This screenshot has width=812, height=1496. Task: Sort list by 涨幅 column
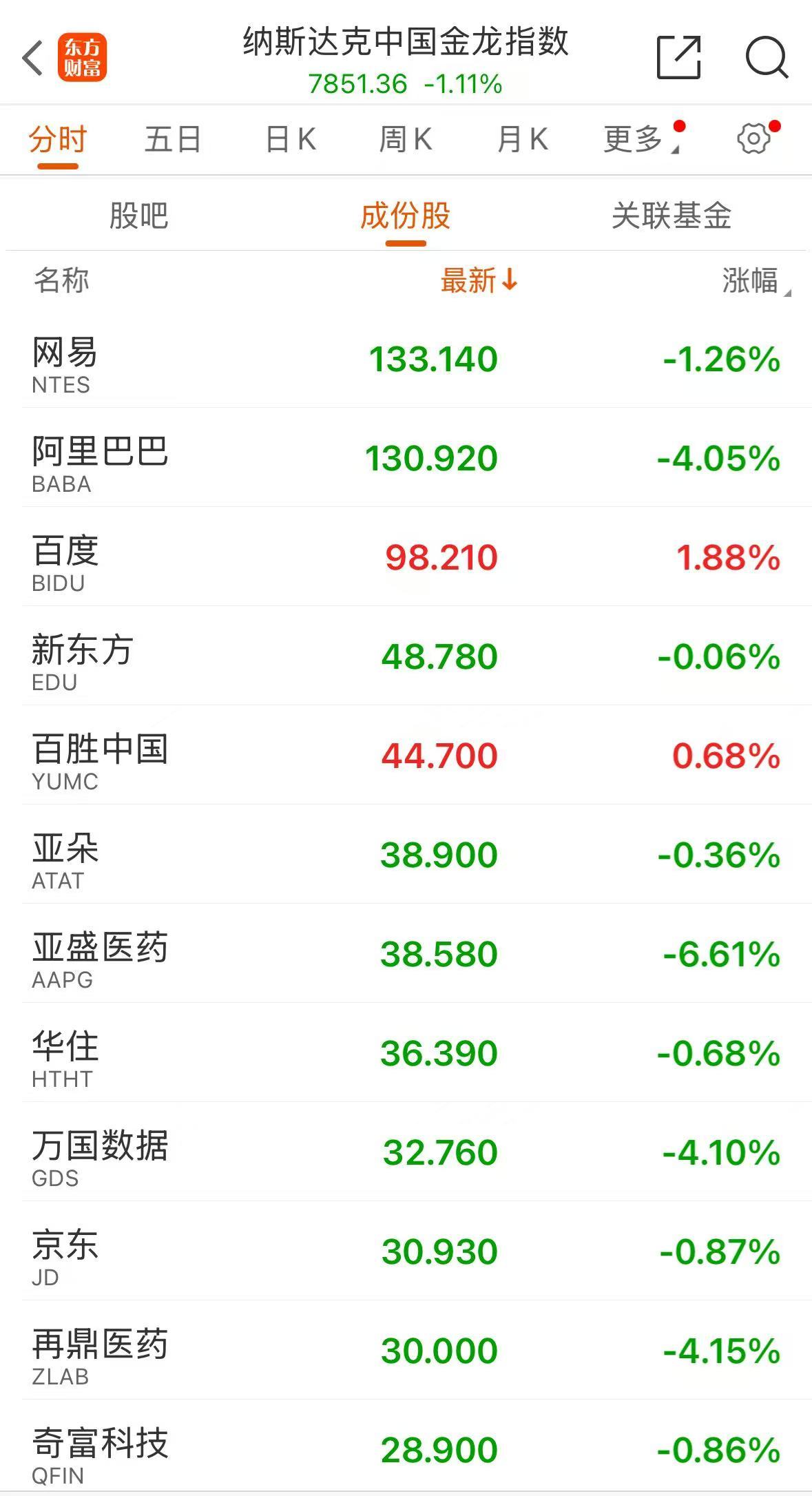coord(752,280)
